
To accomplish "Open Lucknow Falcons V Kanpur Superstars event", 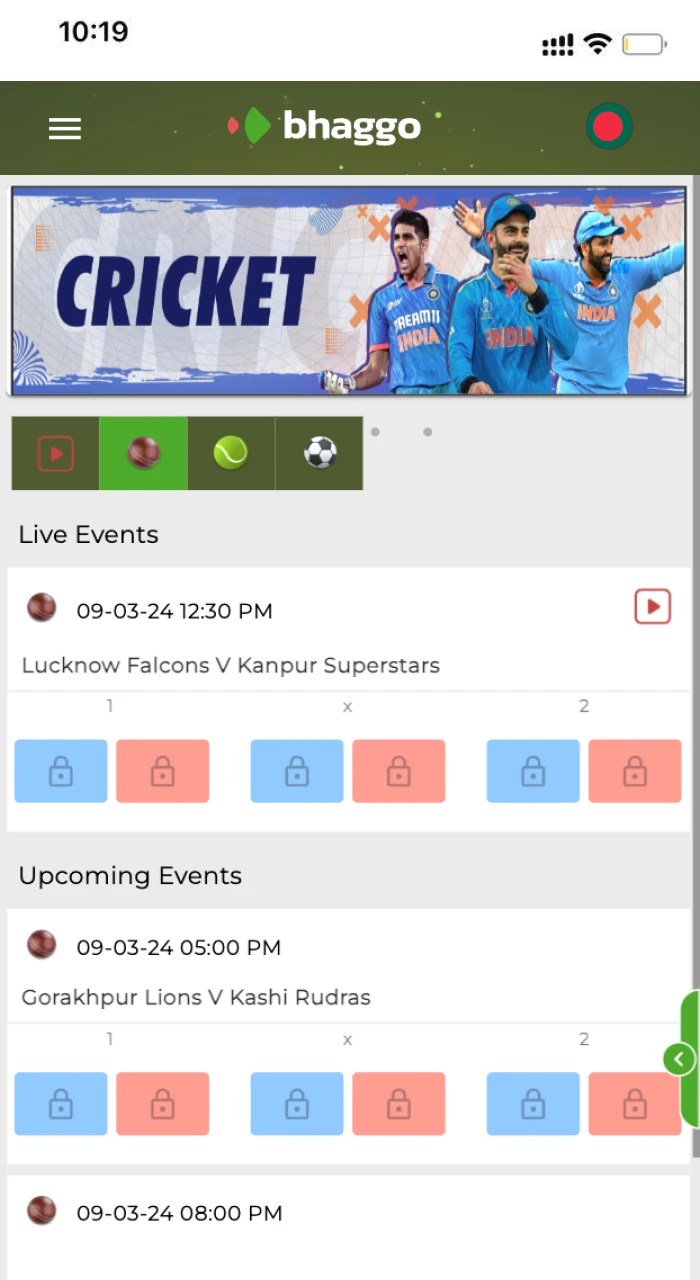I will click(230, 665).
